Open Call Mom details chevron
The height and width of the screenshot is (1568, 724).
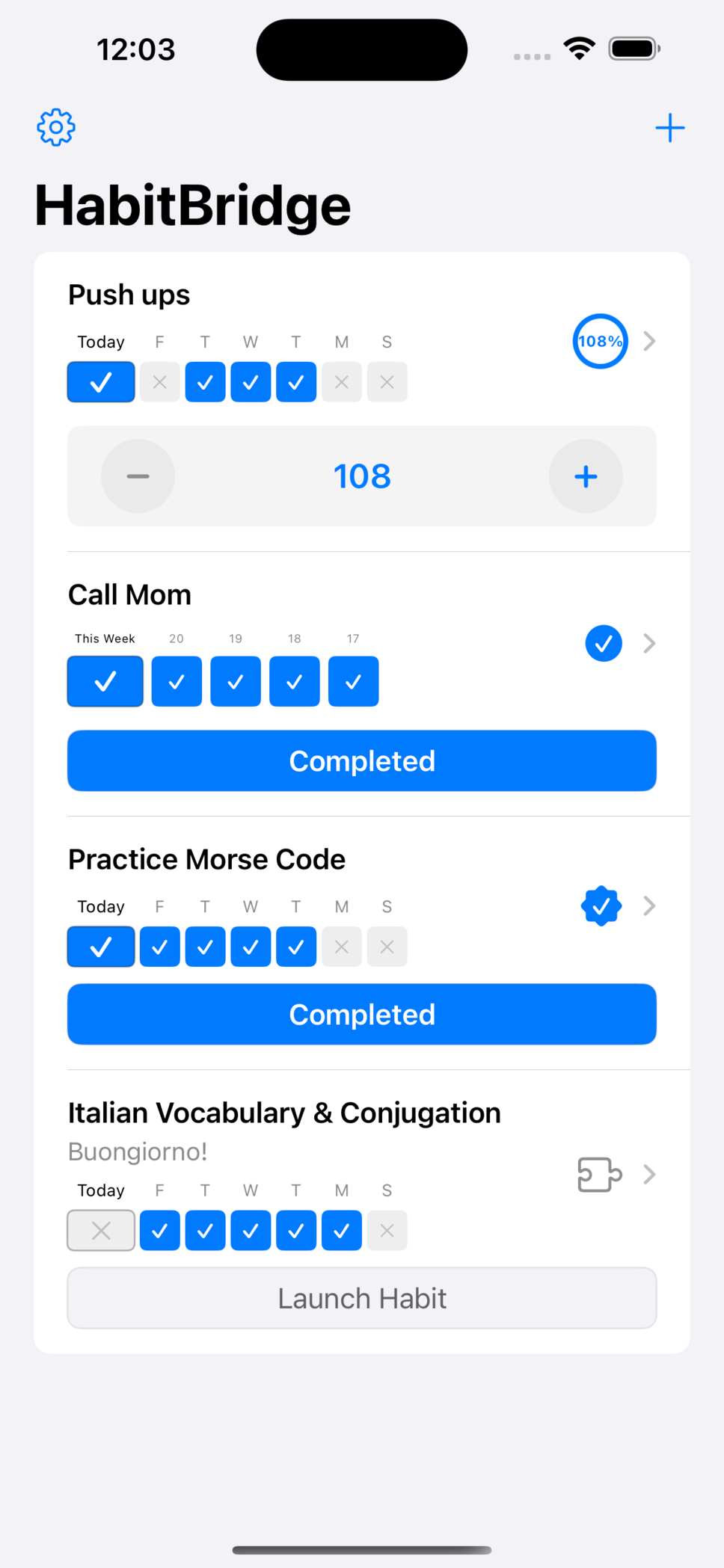coord(649,644)
